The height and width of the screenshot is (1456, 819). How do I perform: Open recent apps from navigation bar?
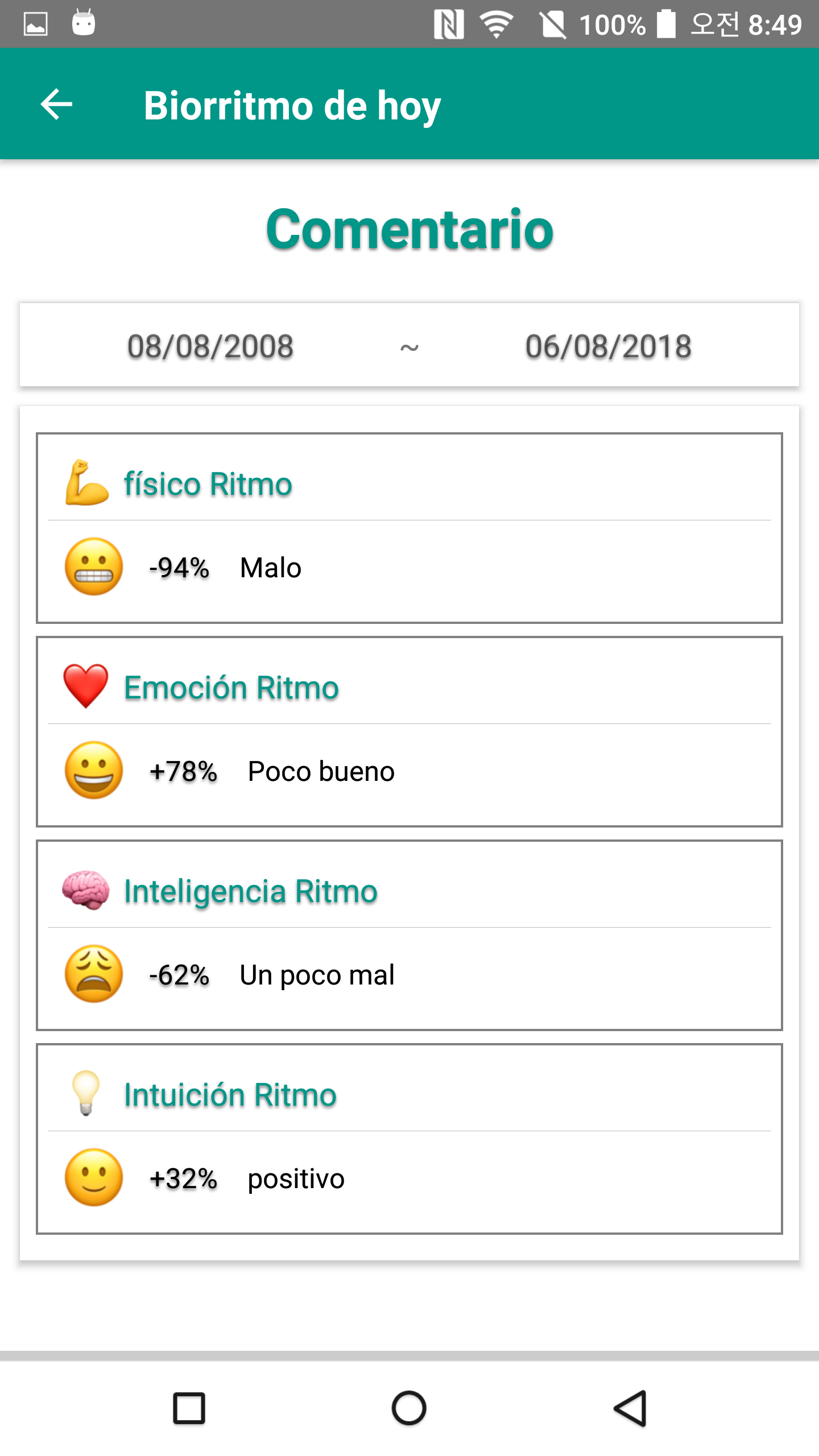pyautogui.click(x=189, y=1408)
